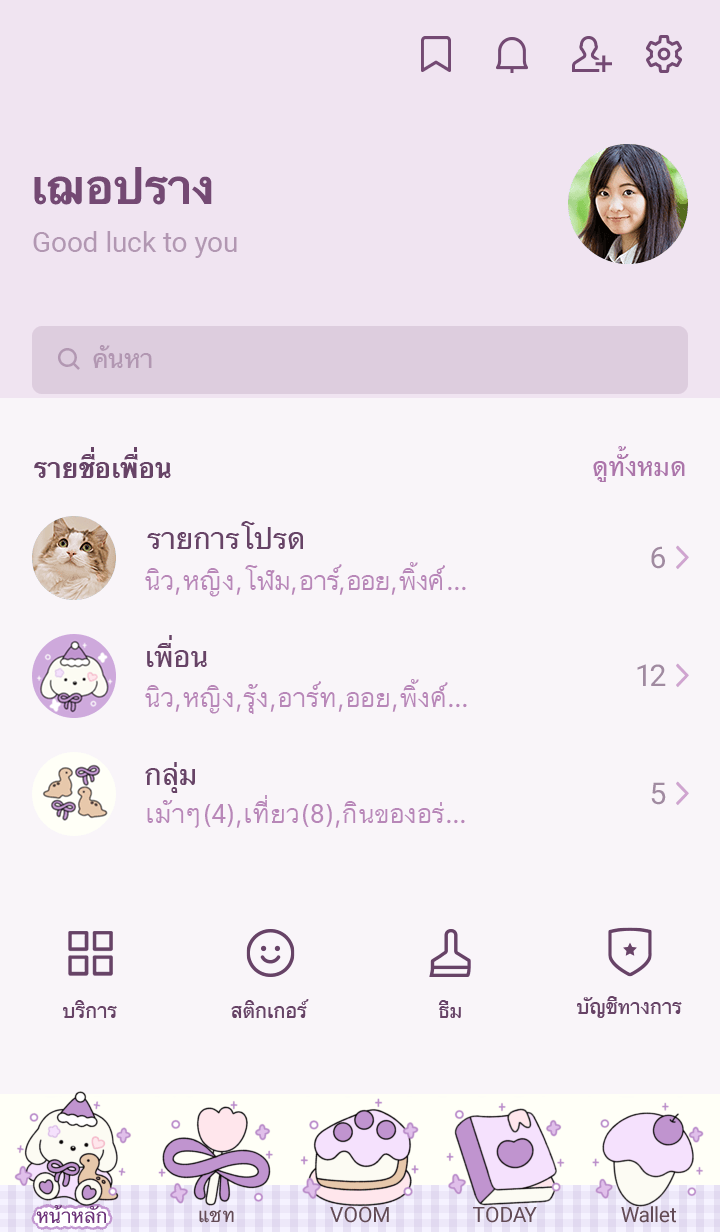Switch to the Wallet tab
The height and width of the screenshot is (1232, 720).
[x=648, y=1162]
